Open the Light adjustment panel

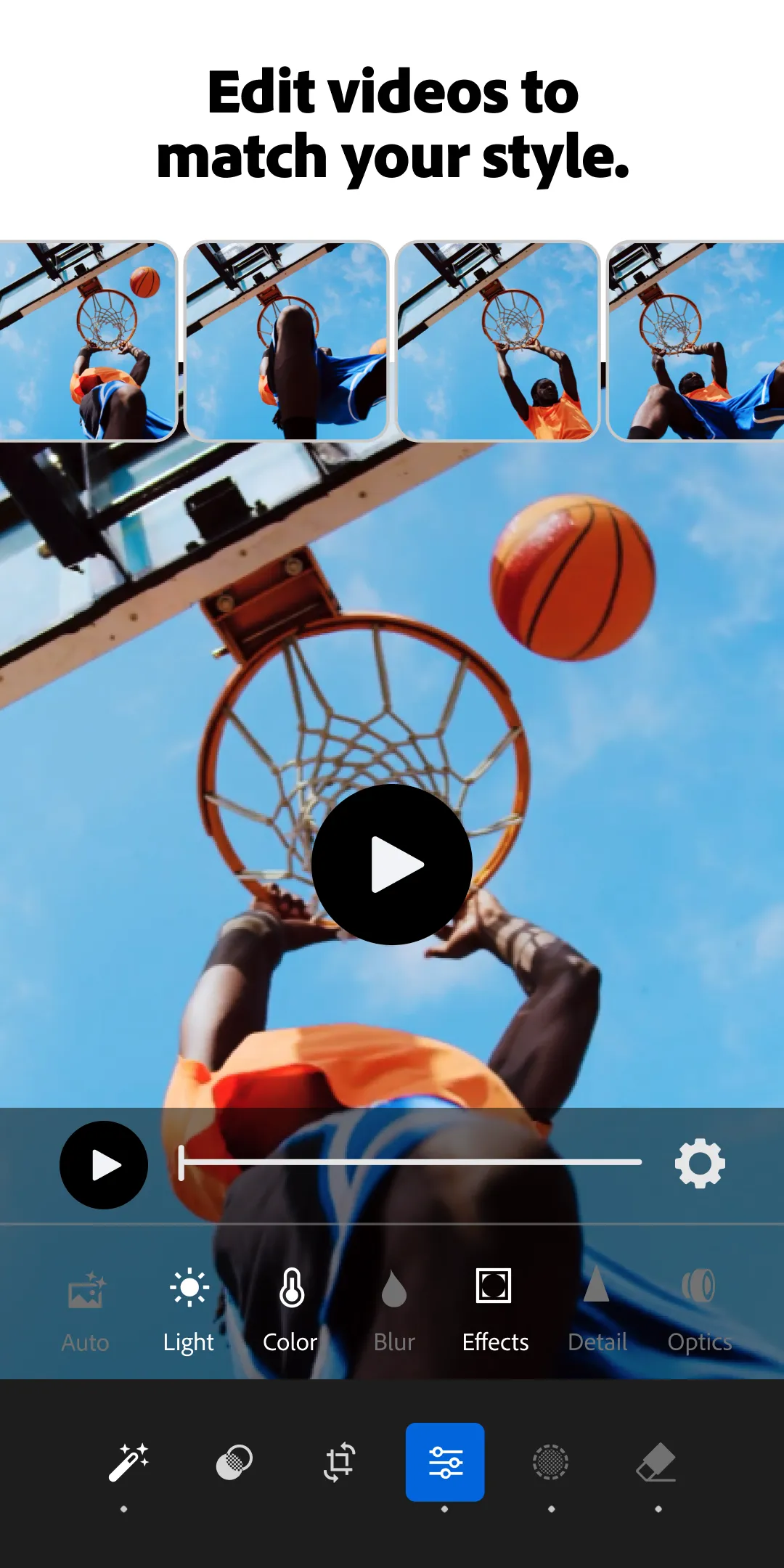(188, 1311)
